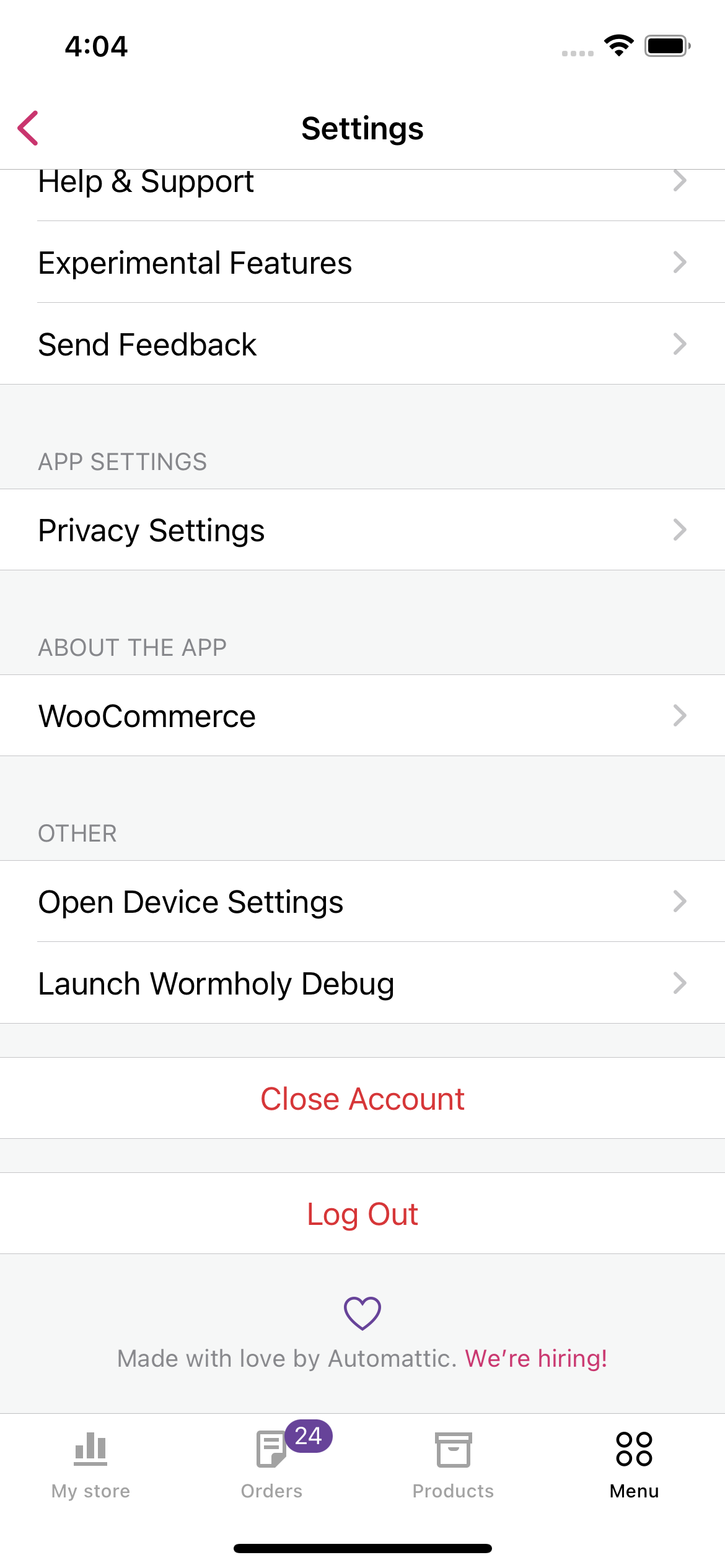Go back from Settings
725x1568 pixels.
29,128
